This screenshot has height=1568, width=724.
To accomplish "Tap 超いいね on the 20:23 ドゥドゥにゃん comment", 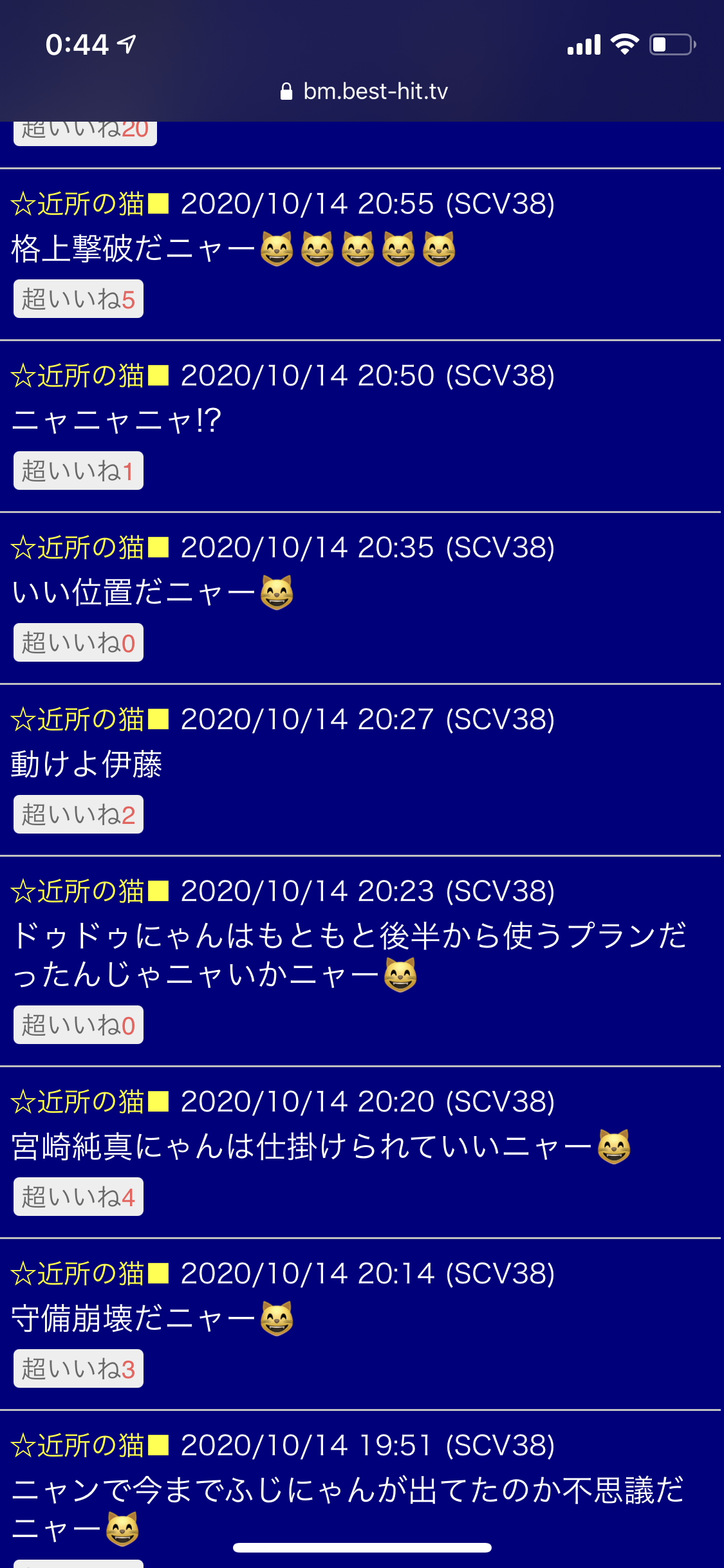I will [x=78, y=1025].
